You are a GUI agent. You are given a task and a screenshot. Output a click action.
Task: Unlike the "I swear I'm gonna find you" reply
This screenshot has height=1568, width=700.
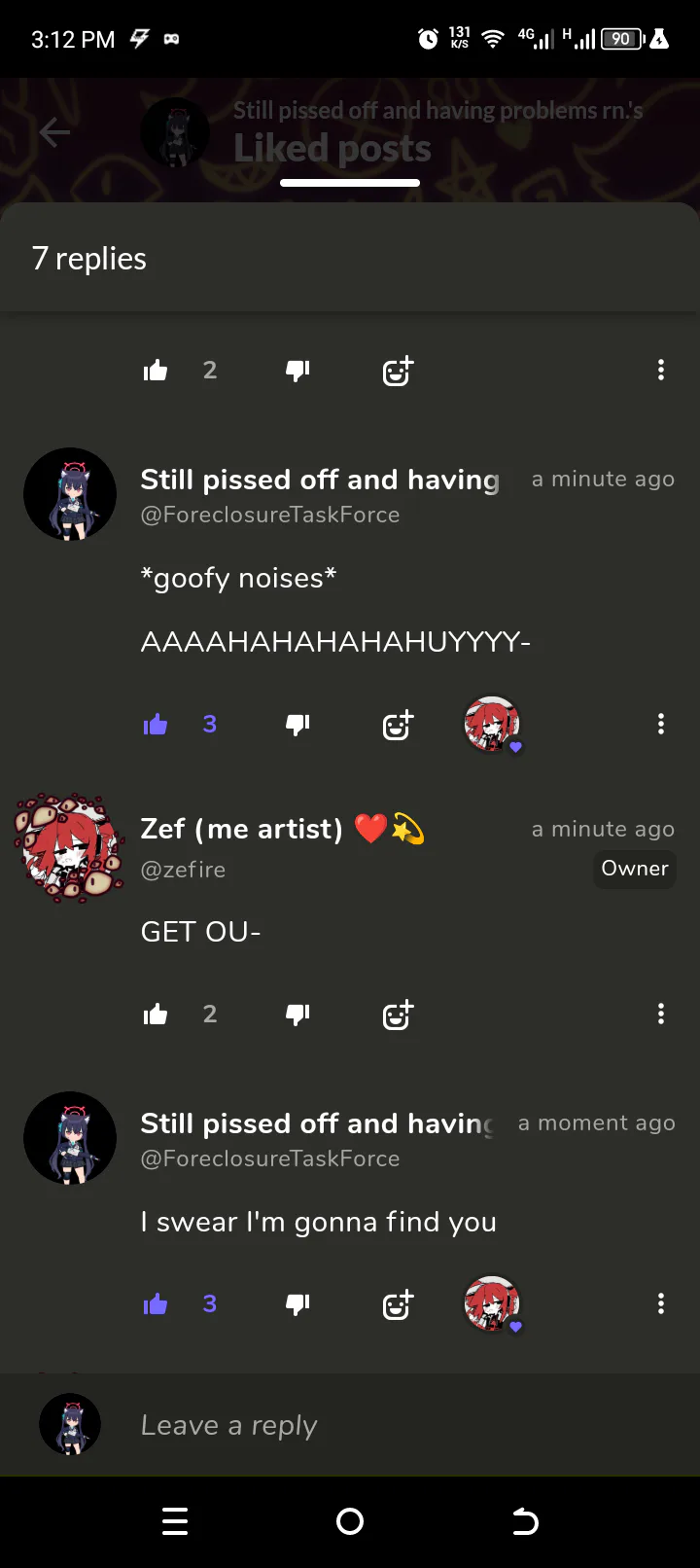click(x=156, y=1304)
